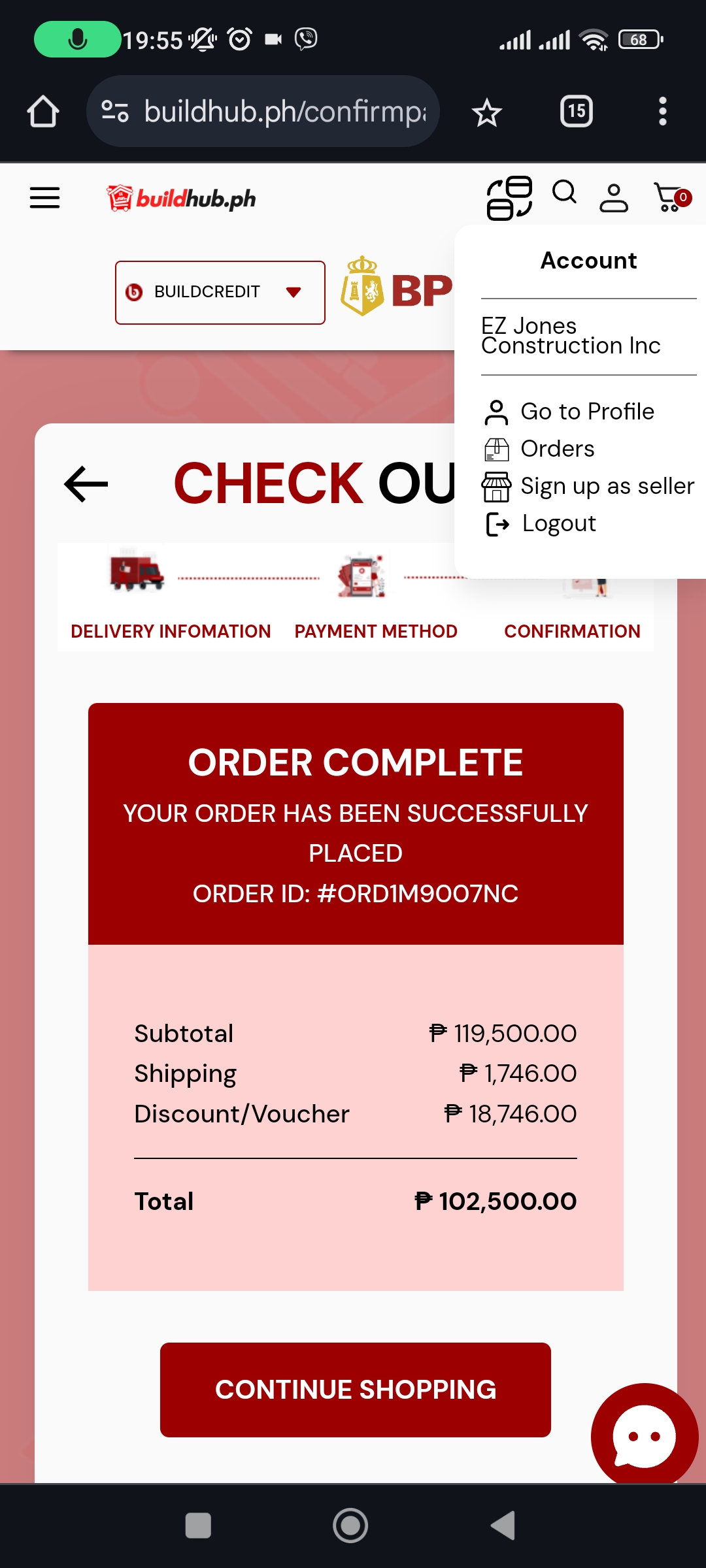
Task: Logout of the account
Action: click(558, 523)
